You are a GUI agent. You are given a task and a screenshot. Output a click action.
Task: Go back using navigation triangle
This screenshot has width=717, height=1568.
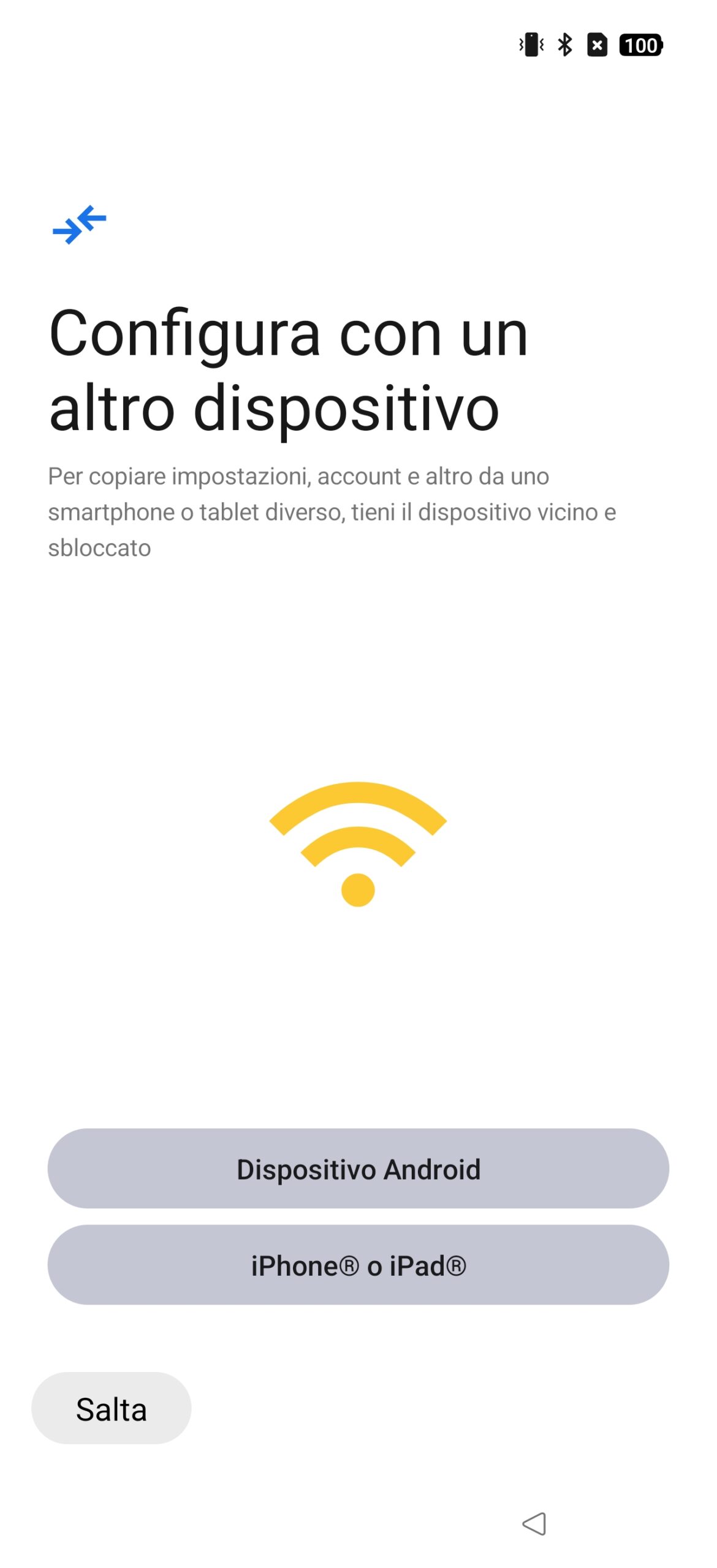[x=534, y=1523]
